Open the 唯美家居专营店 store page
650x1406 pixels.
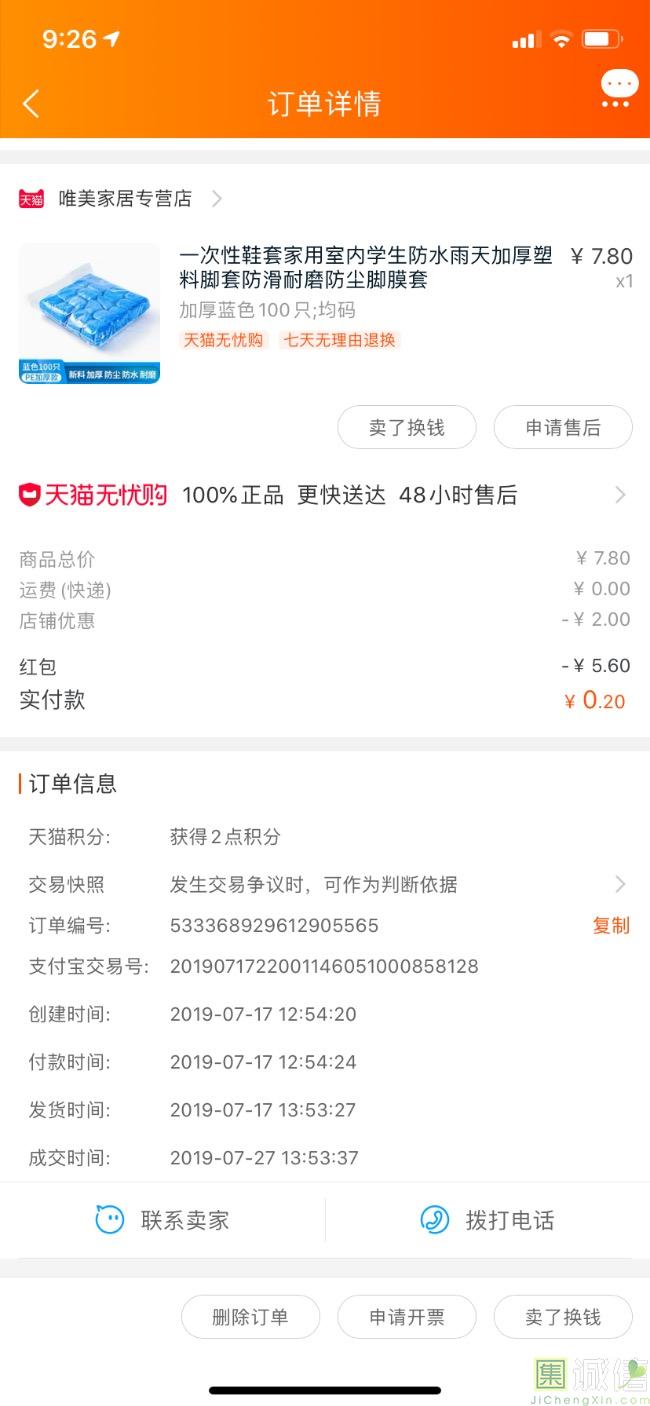123,198
